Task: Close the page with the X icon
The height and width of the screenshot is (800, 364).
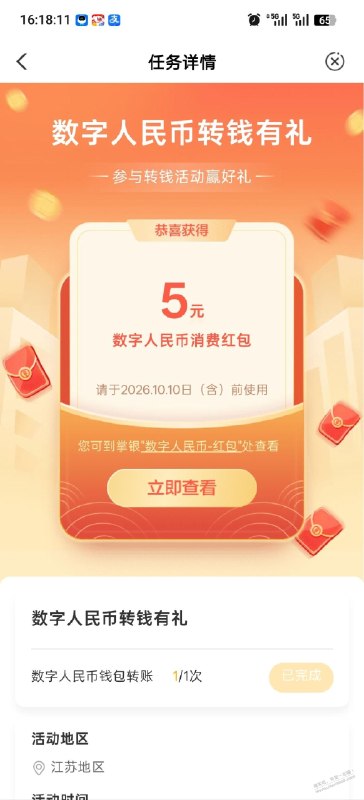Action: click(334, 62)
